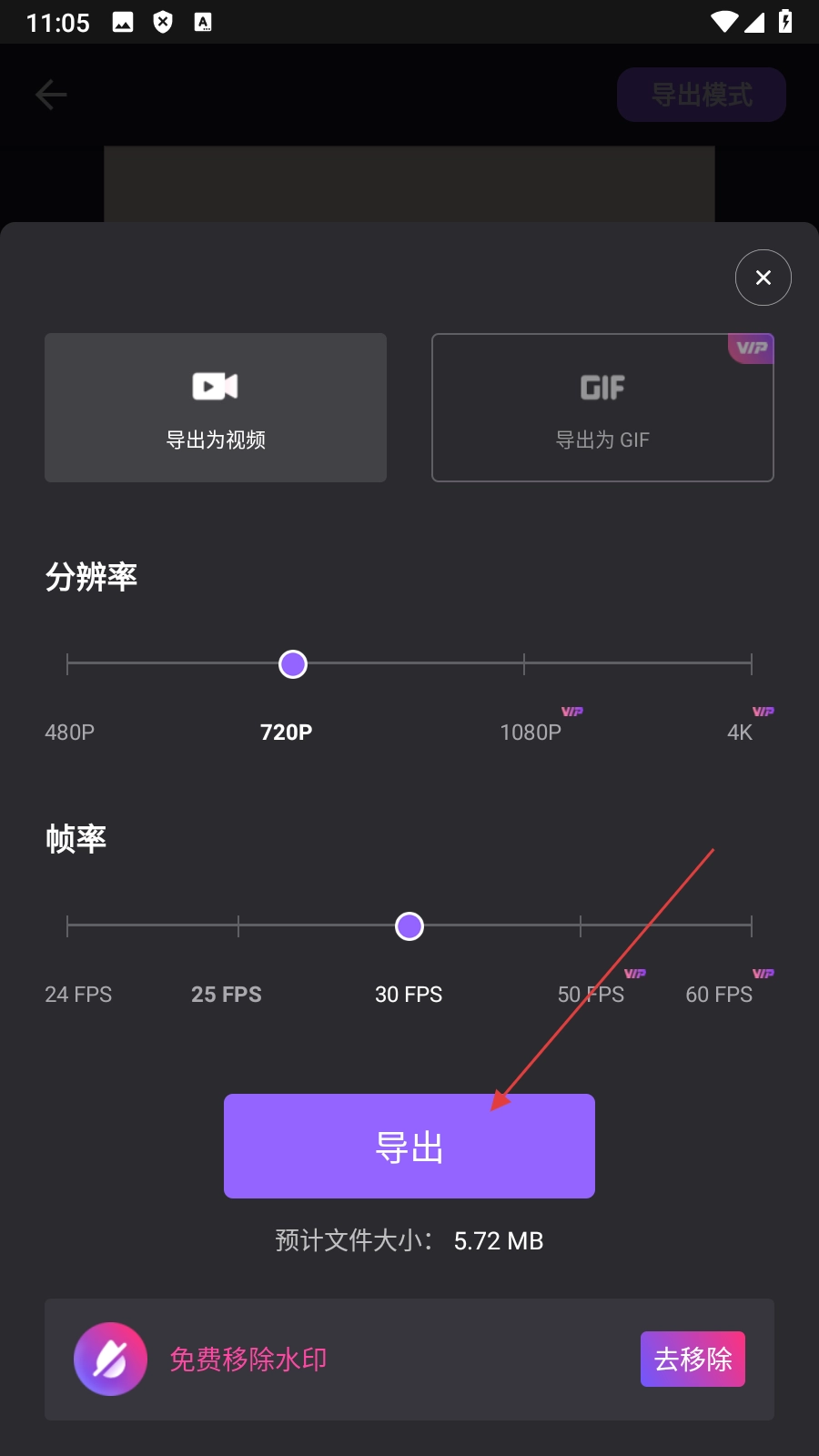Set resolution to 1080P
This screenshot has width=819, height=1456.
click(x=524, y=664)
